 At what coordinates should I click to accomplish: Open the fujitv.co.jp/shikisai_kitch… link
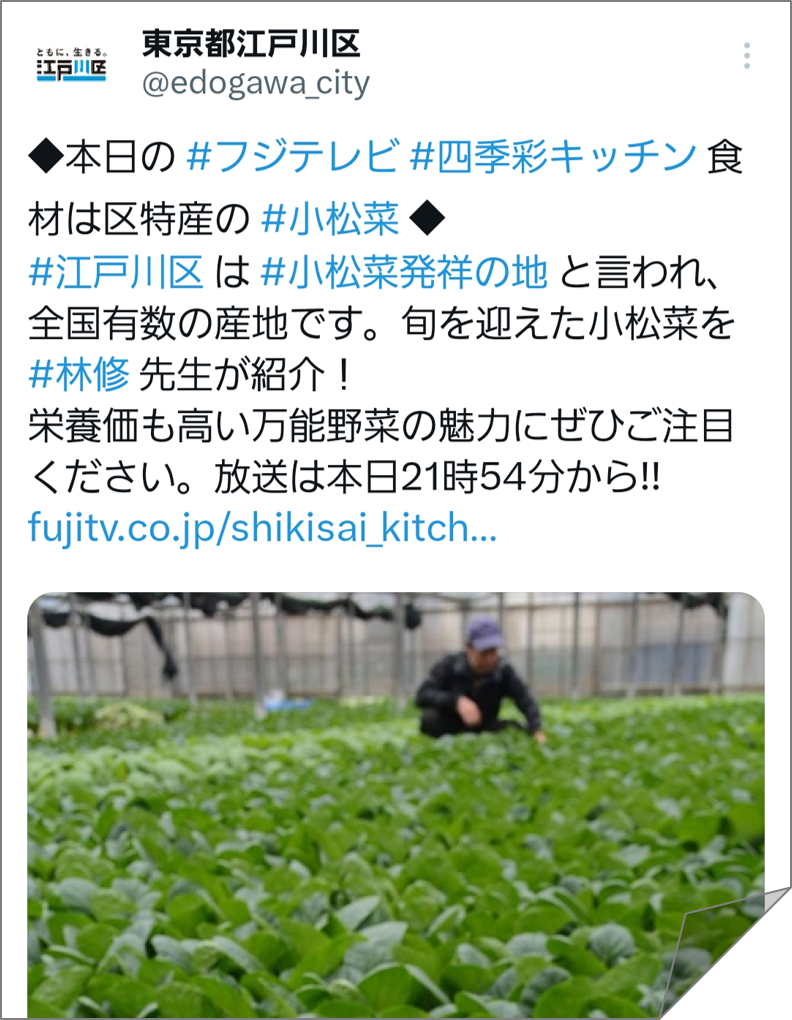(x=262, y=527)
